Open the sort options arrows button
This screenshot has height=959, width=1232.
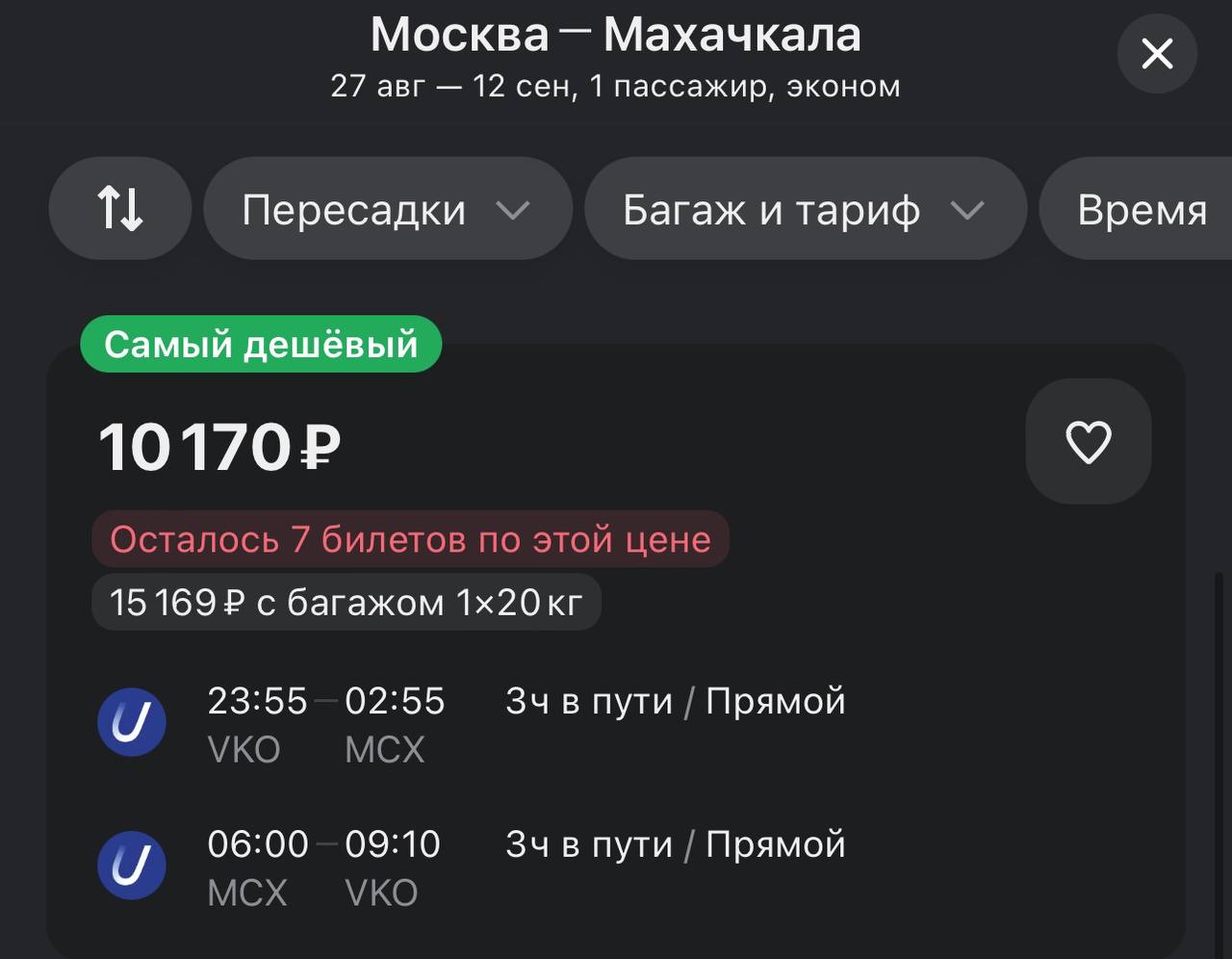click(120, 209)
